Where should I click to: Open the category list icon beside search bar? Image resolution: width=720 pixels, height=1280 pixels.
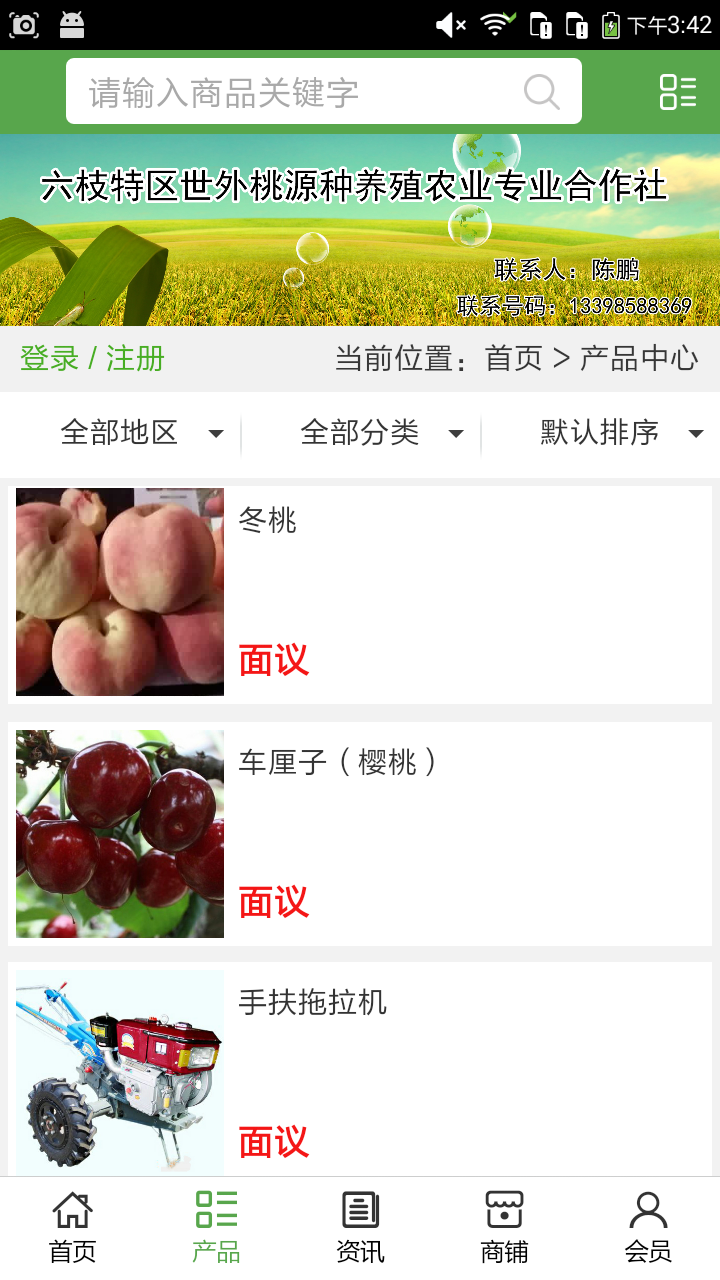pos(678,91)
